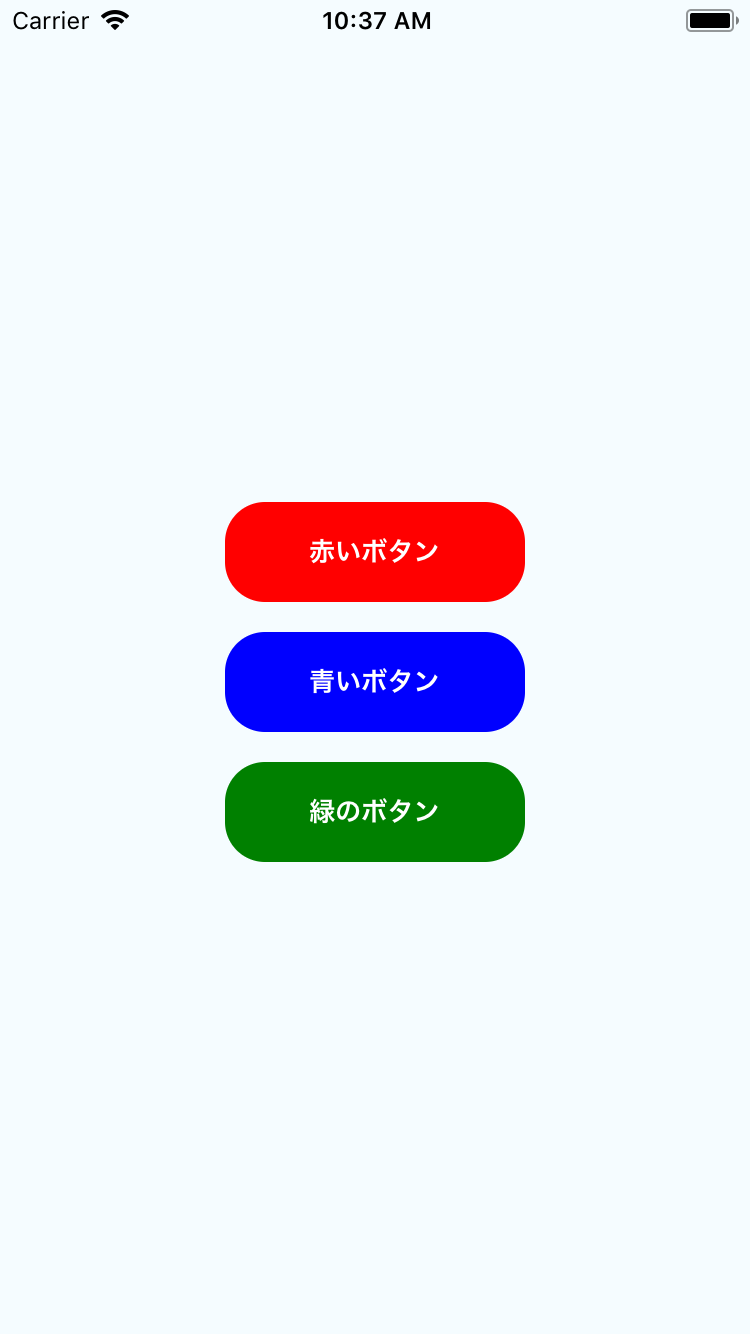Screen dimensions: 750x1334
Task: Tap the 10:37 AM clock display
Action: tap(375, 20)
